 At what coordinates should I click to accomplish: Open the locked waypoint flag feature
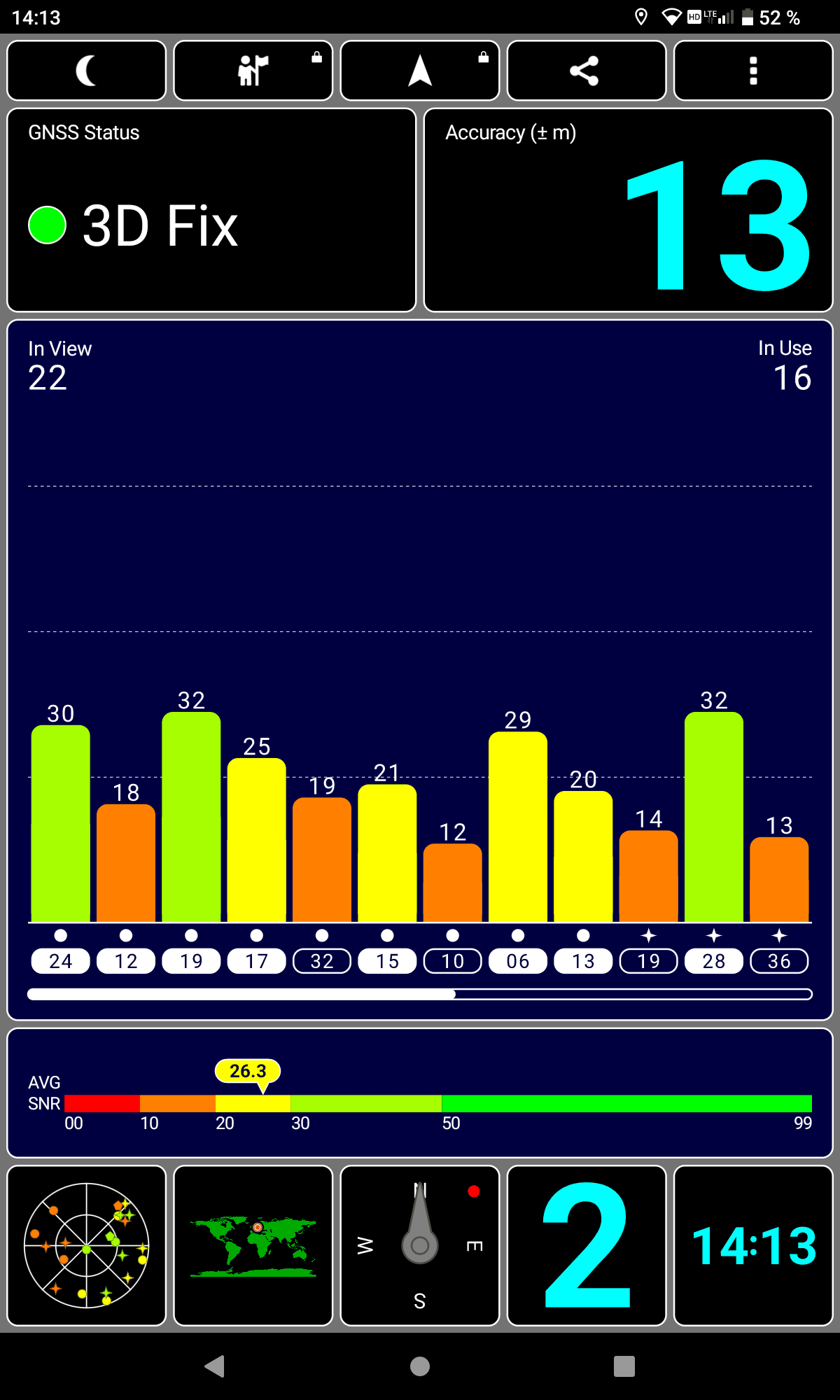253,71
